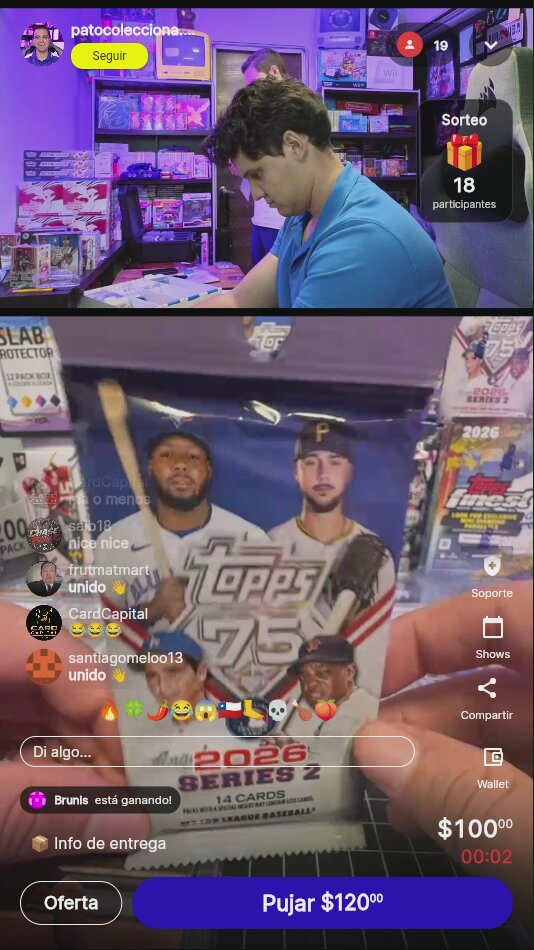Send the skull emoji reaction

pyautogui.click(x=278, y=710)
